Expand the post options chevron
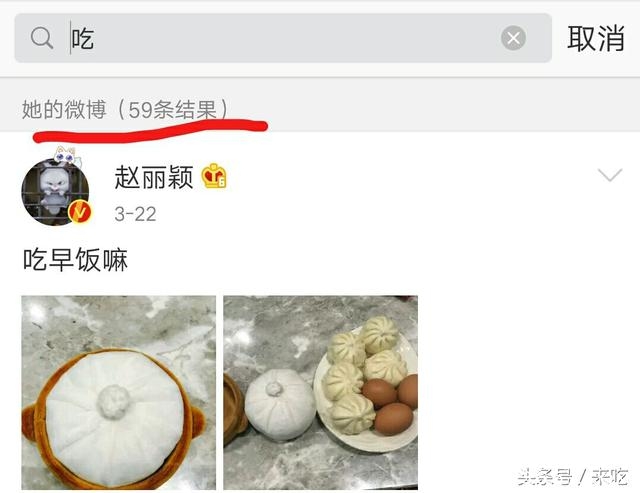 609,176
